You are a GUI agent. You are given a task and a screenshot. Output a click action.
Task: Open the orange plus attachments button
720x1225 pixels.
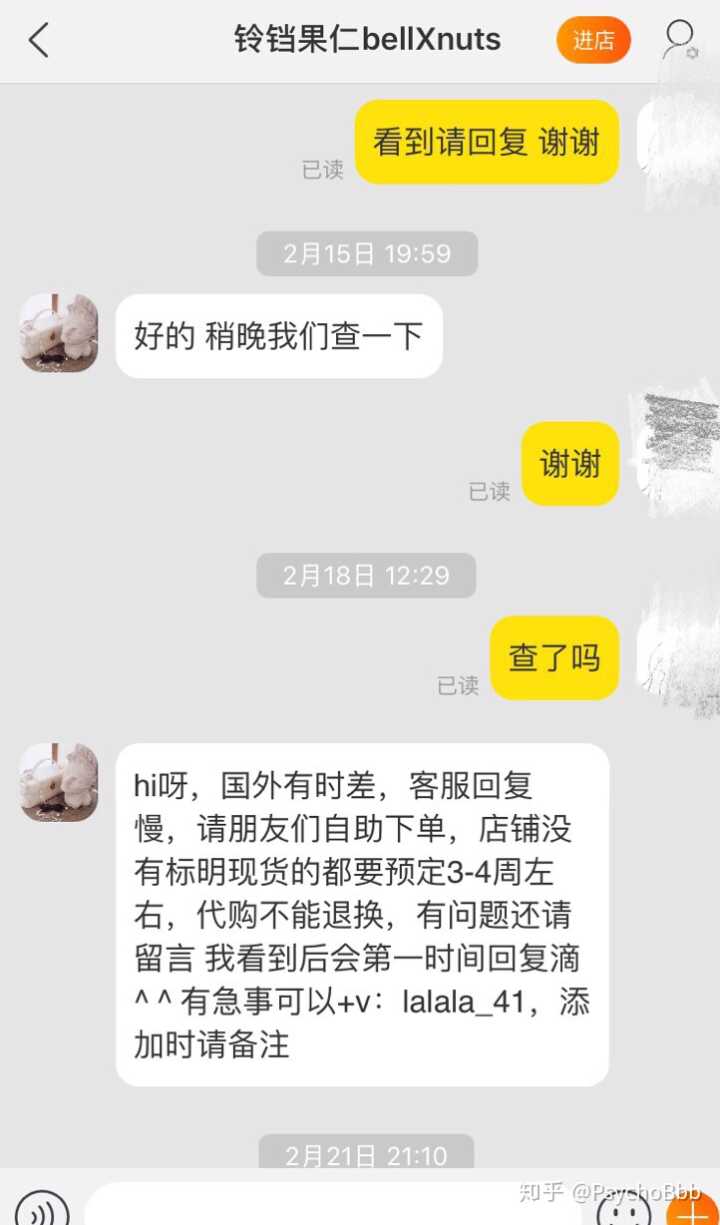click(693, 1208)
